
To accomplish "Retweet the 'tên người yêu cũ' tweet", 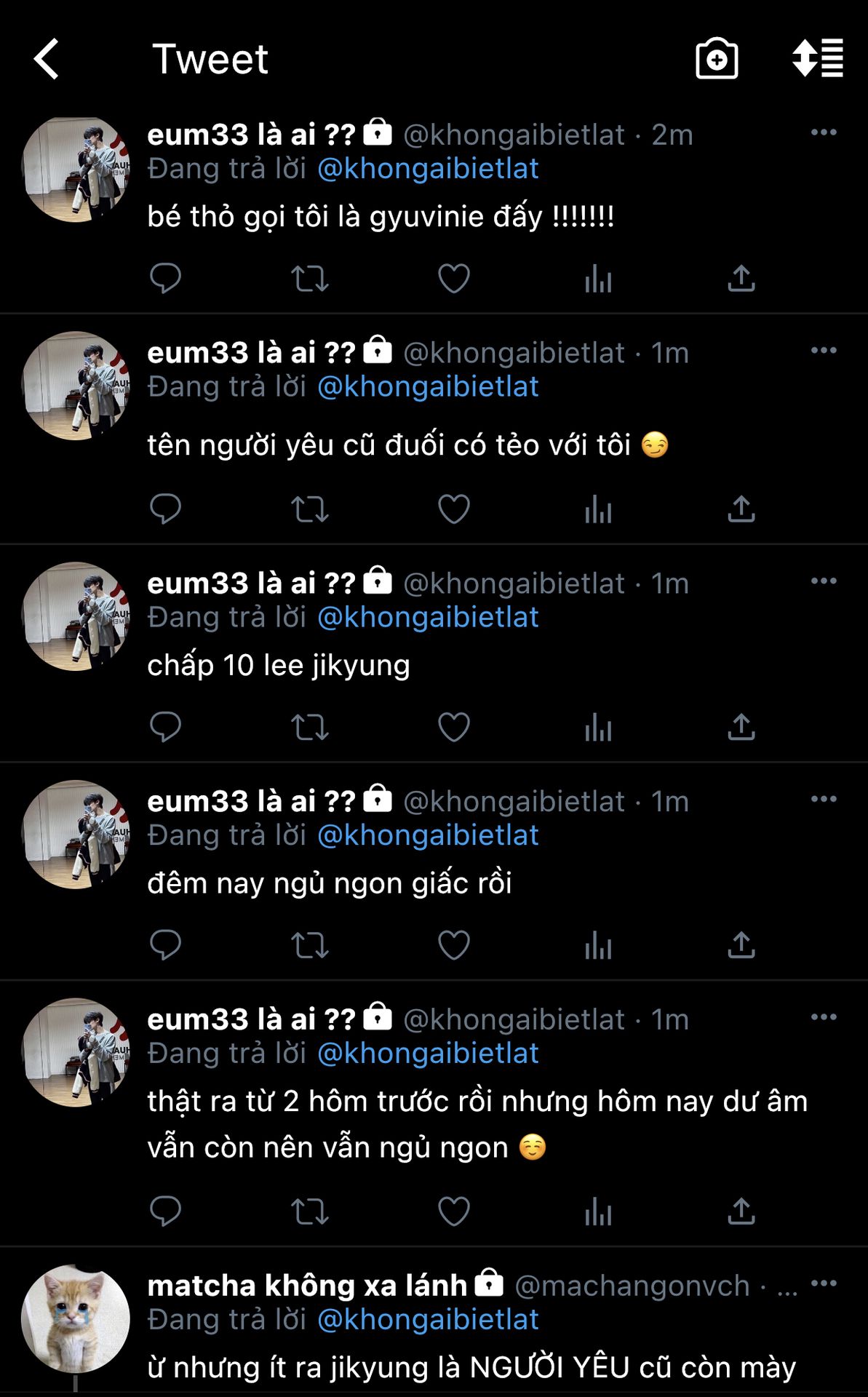I will tap(310, 509).
